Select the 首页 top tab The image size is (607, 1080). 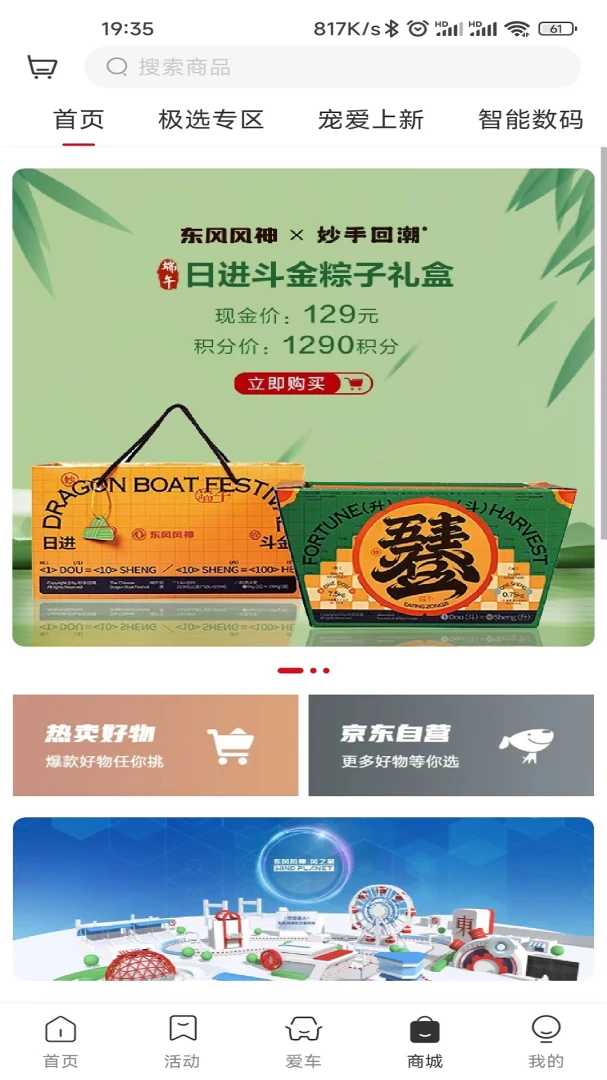78,120
